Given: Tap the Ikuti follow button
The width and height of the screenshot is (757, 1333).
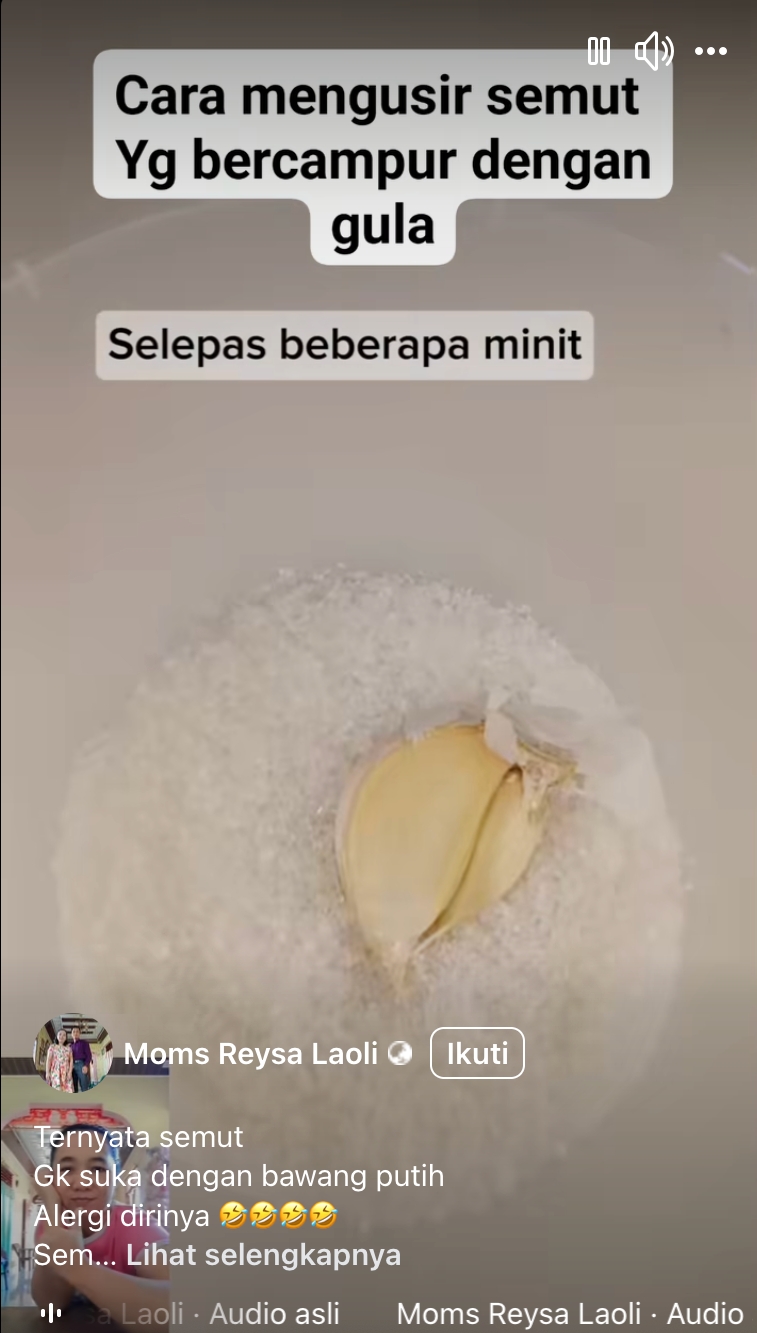Looking at the screenshot, I should click(477, 1053).
